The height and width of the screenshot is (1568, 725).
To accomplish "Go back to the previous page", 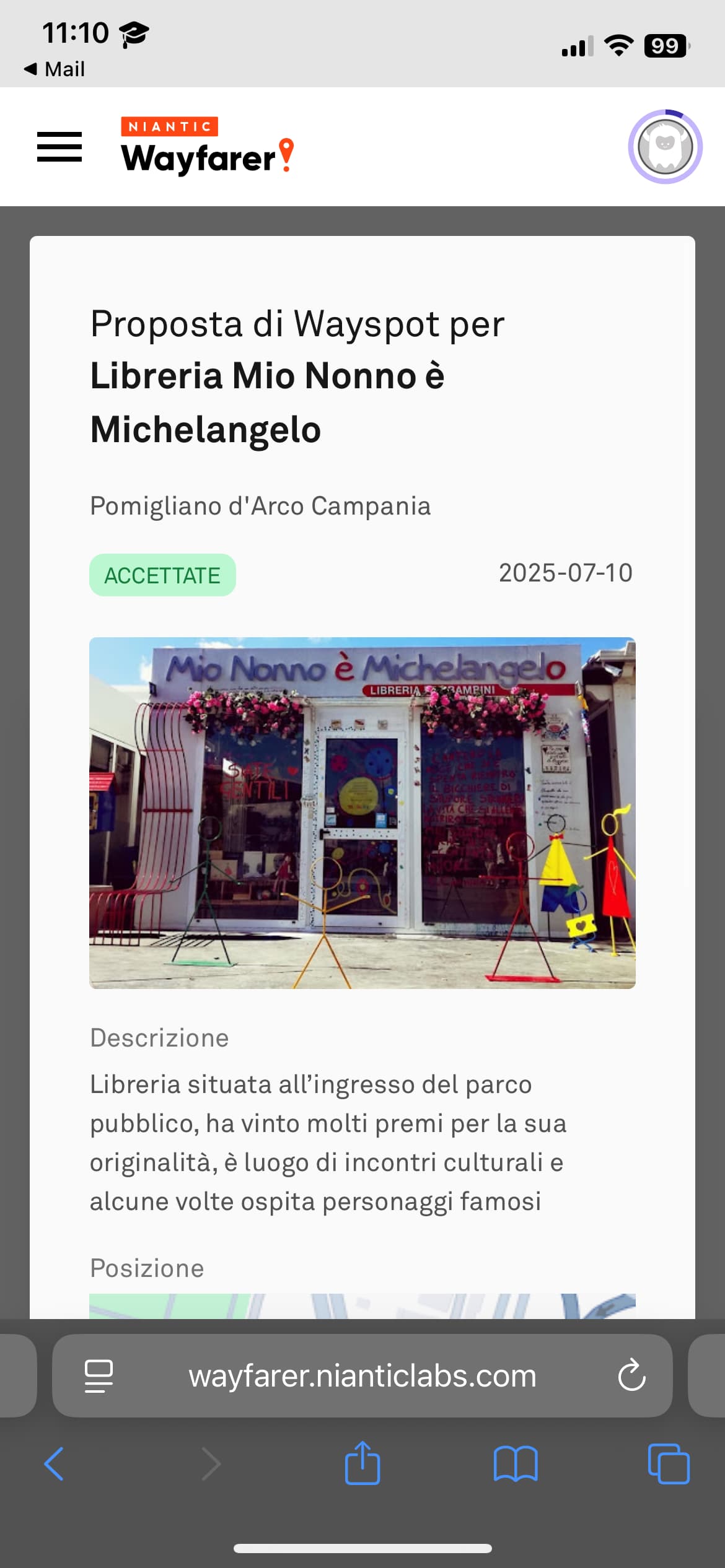I will [54, 1464].
